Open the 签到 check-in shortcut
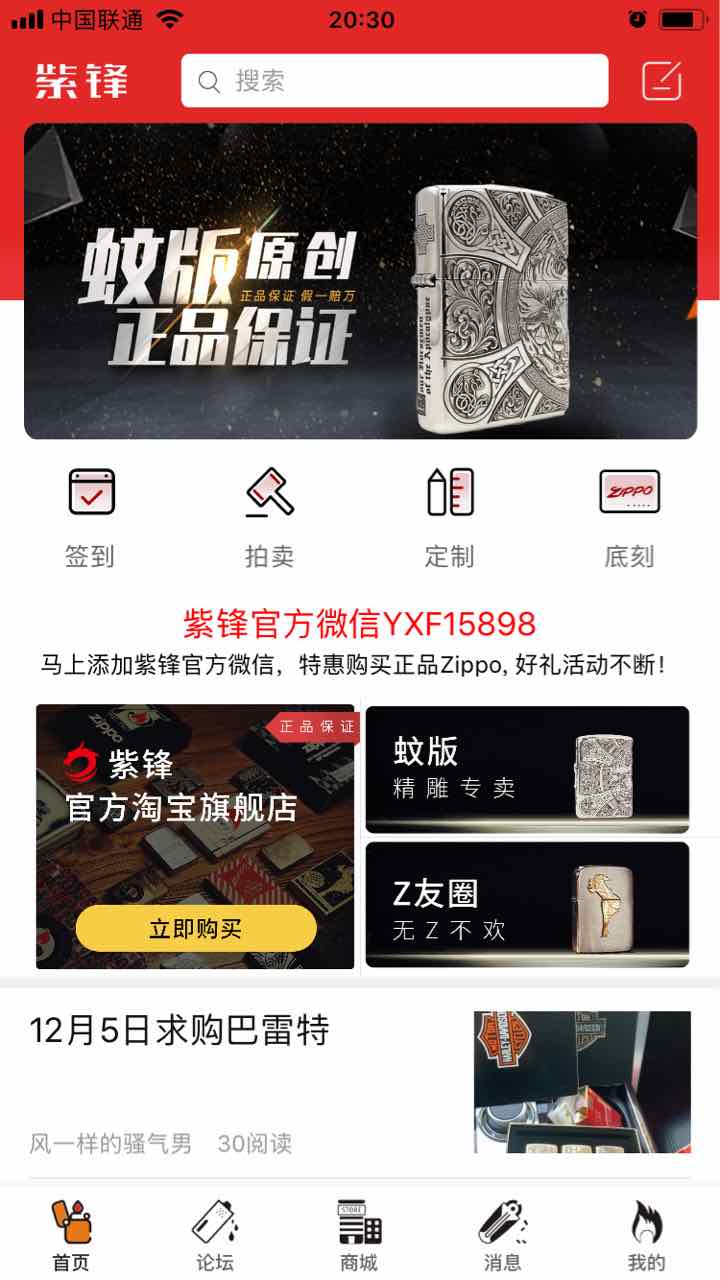720x1280 pixels. point(91,517)
